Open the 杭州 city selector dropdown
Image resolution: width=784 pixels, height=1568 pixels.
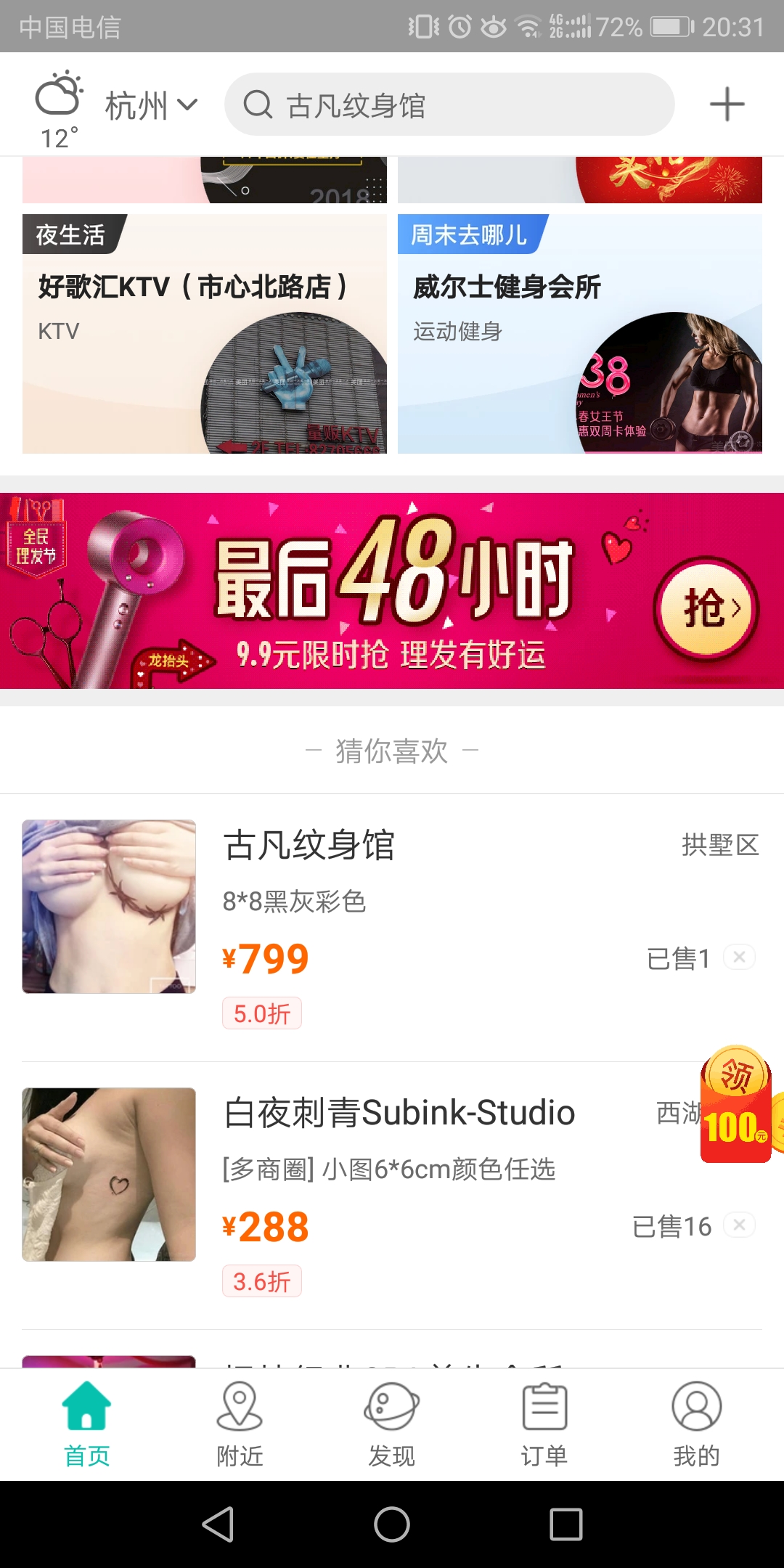point(149,104)
